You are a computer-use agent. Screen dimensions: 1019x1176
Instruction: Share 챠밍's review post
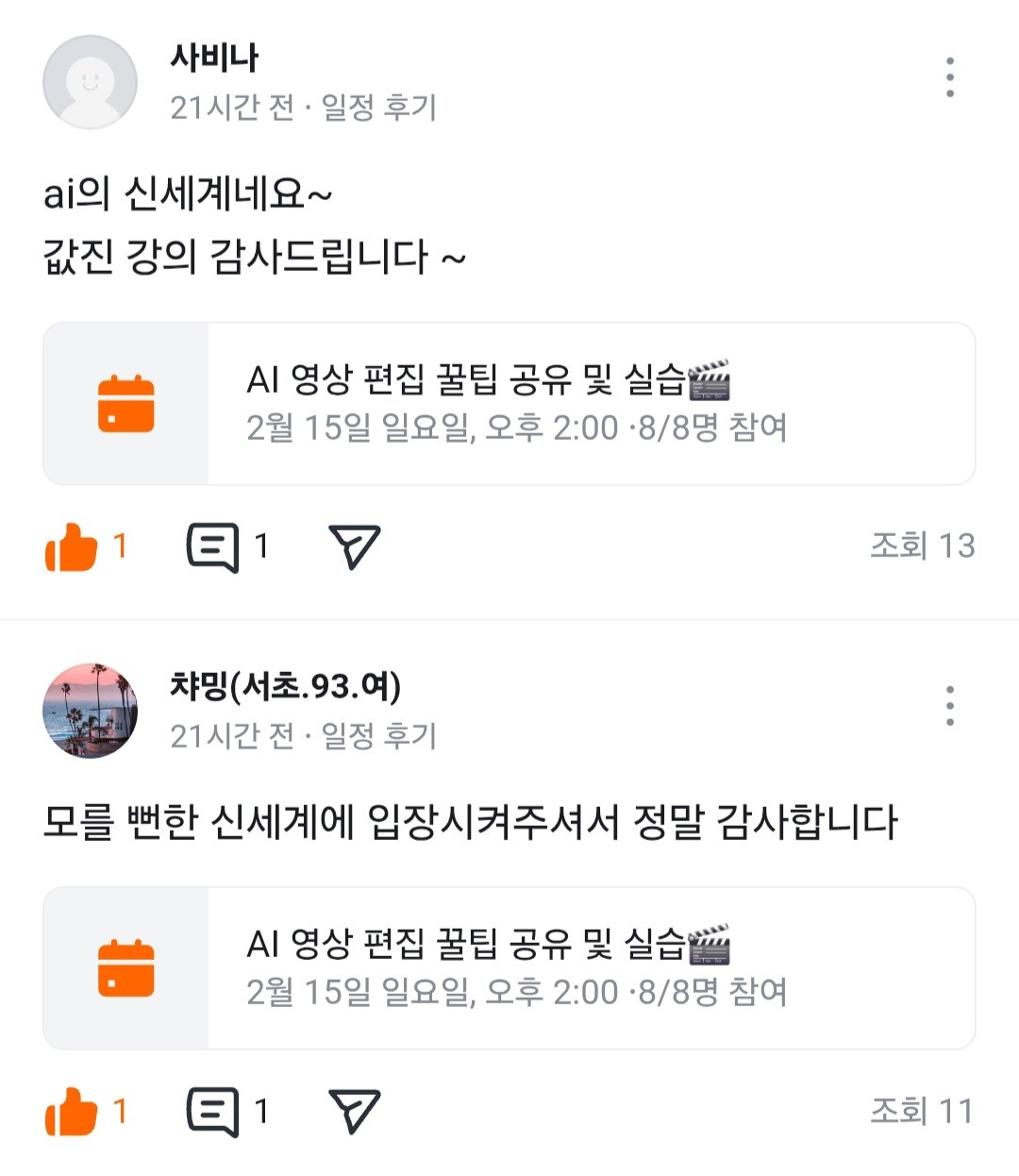tap(354, 1111)
